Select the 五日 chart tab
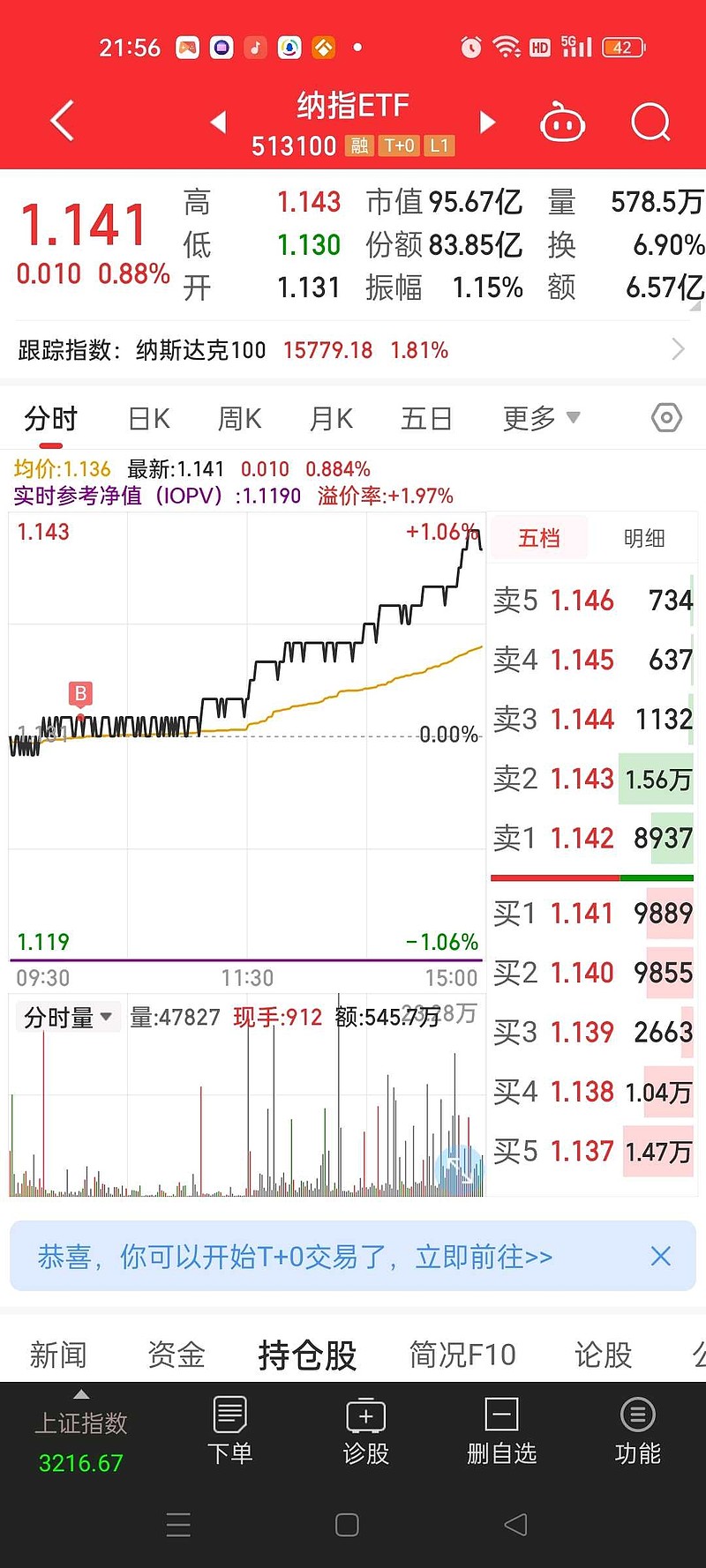The image size is (706, 1568). pos(426,419)
